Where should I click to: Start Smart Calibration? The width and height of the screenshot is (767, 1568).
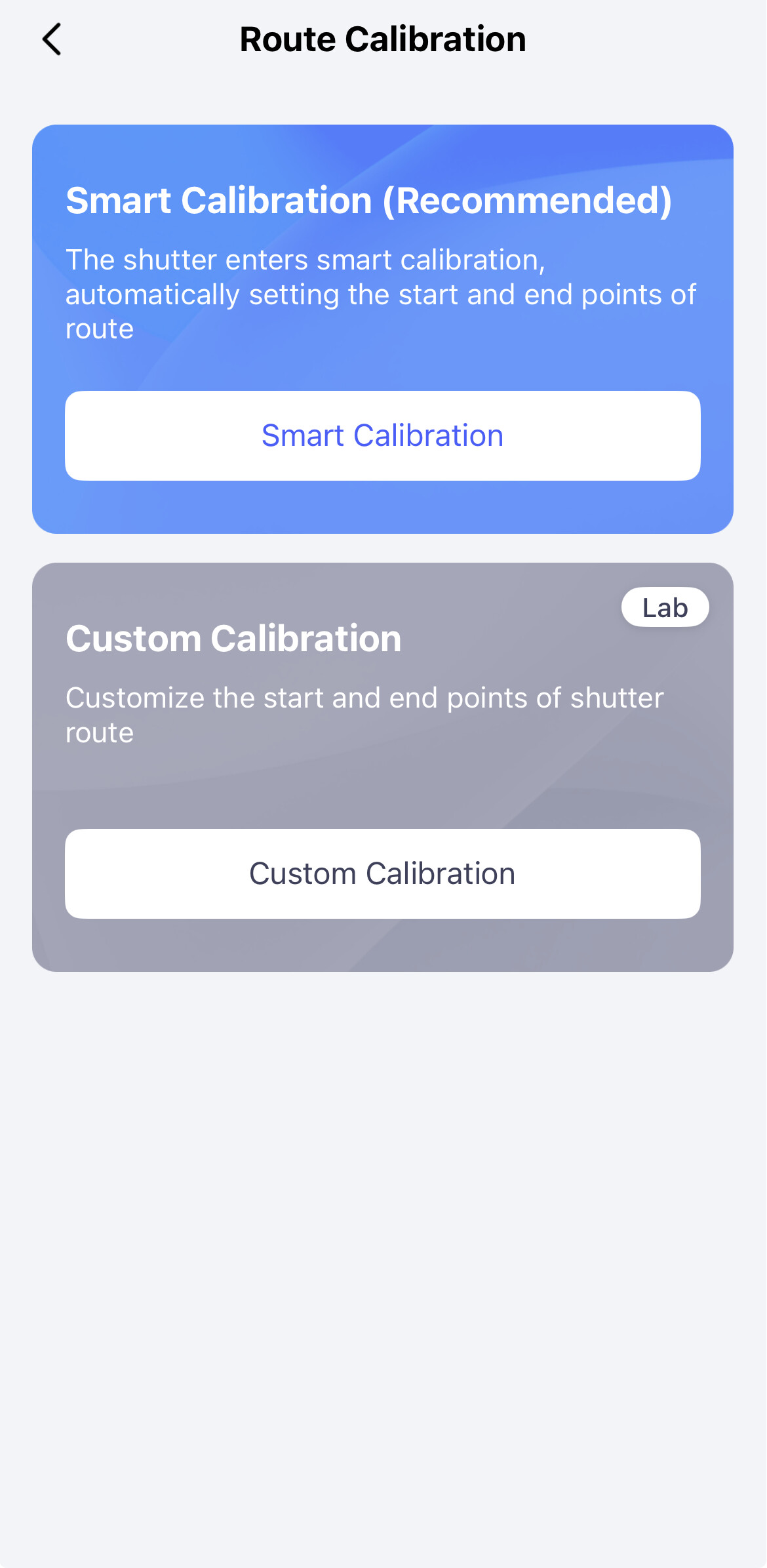click(383, 436)
